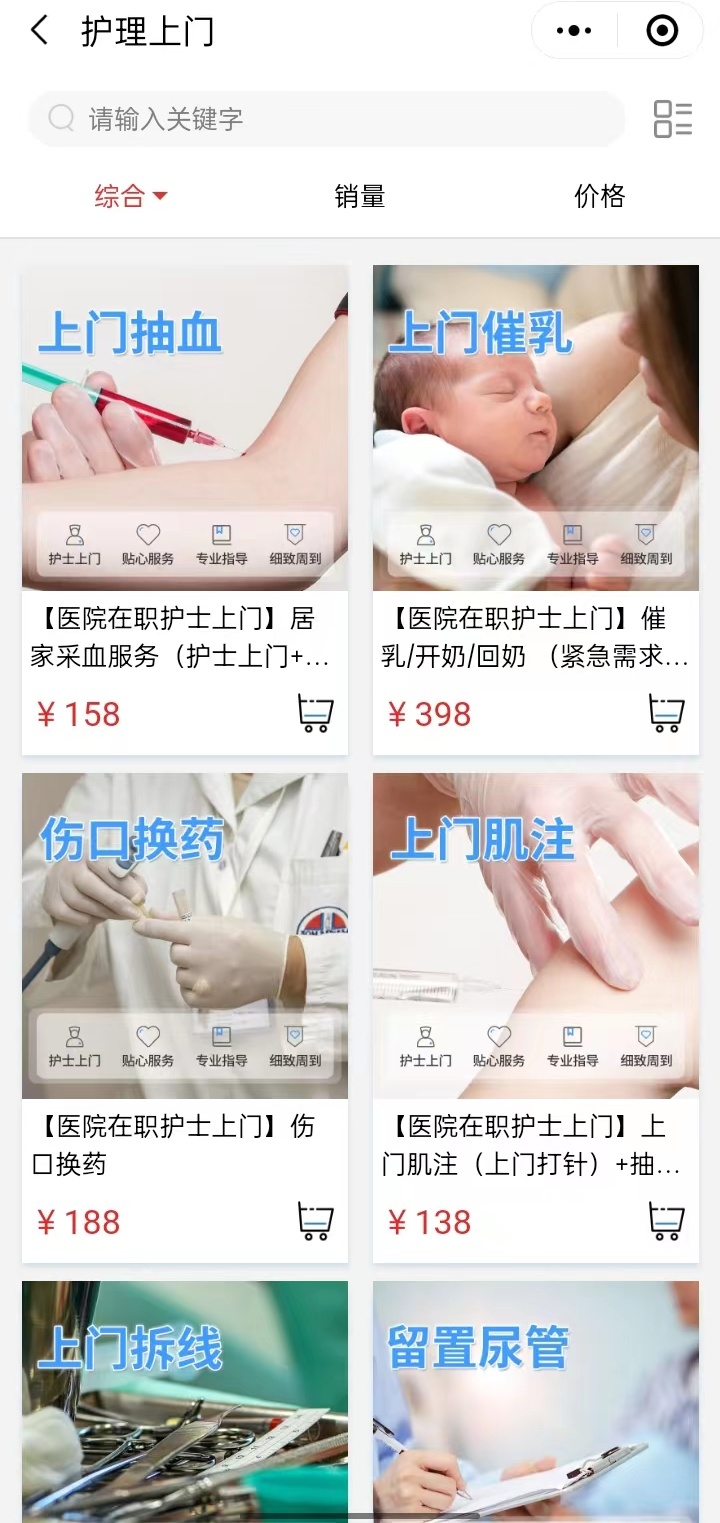Expand the 综合 sort dropdown

tap(131, 196)
